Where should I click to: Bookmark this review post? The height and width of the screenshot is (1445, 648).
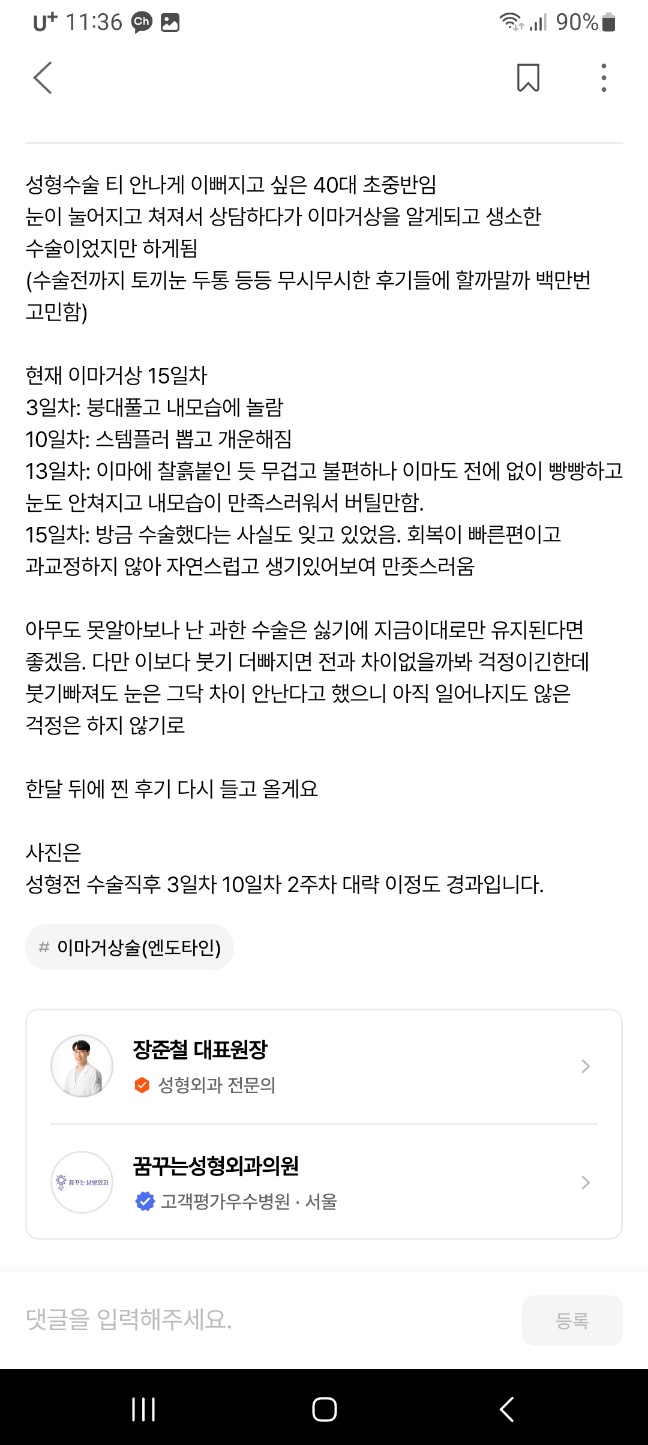[x=528, y=78]
